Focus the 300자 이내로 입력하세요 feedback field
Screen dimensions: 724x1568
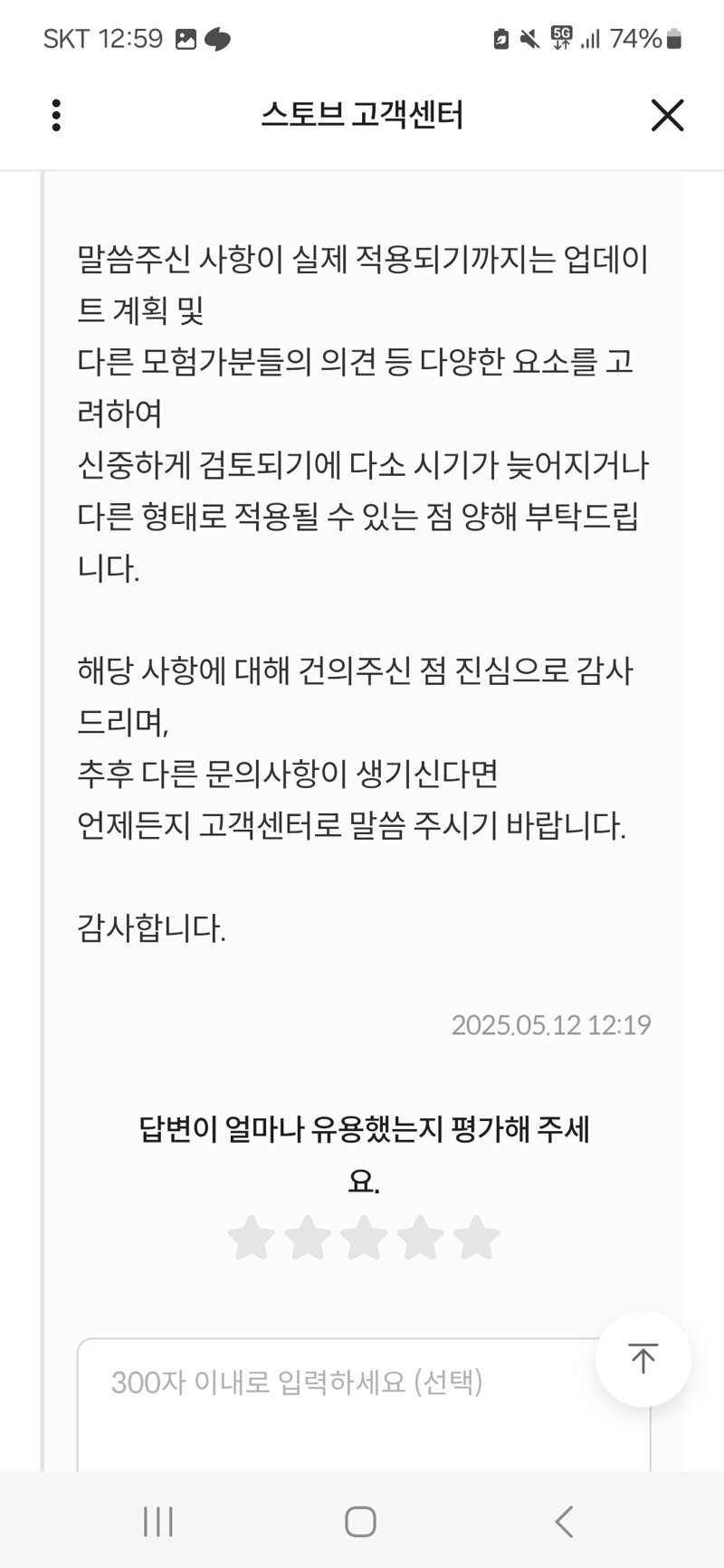tap(364, 1404)
